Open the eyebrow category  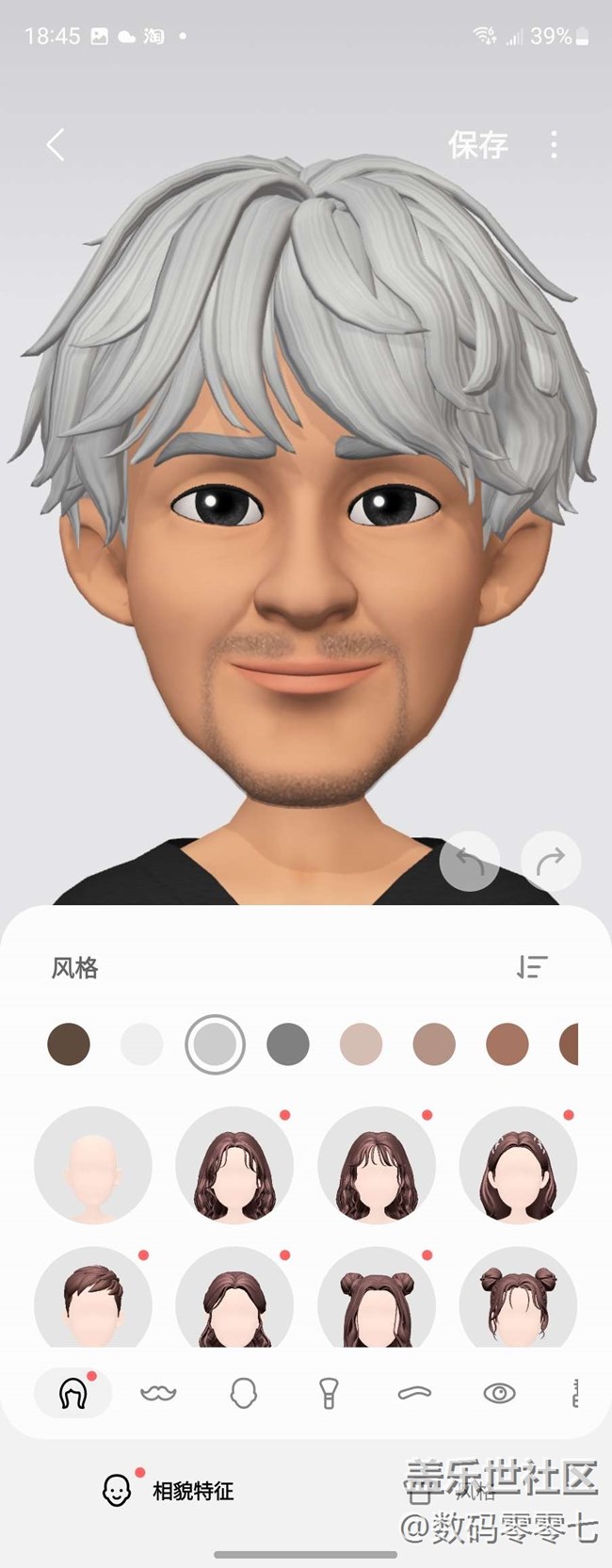pos(414,1393)
